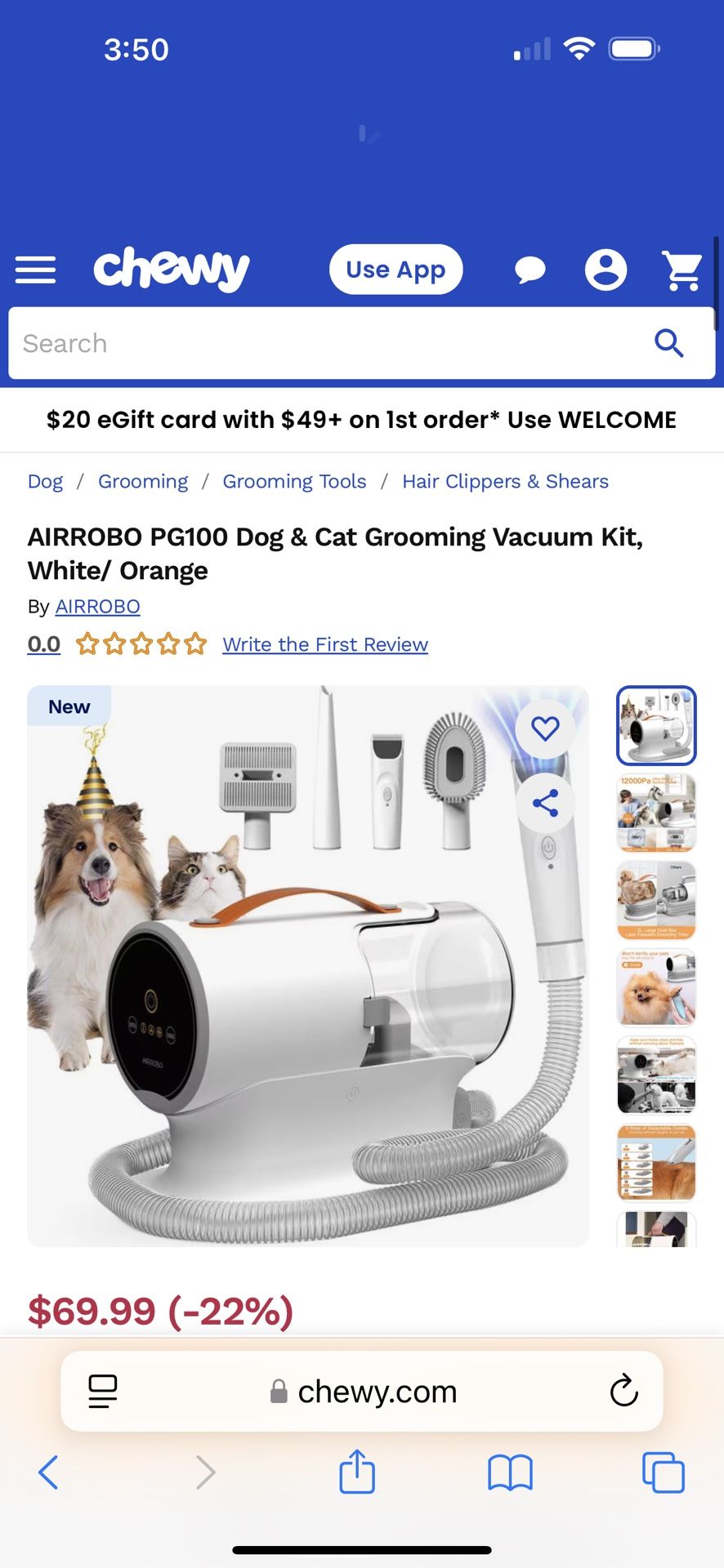
Task: Visit the AIRROBO brand link
Action: pos(97,607)
